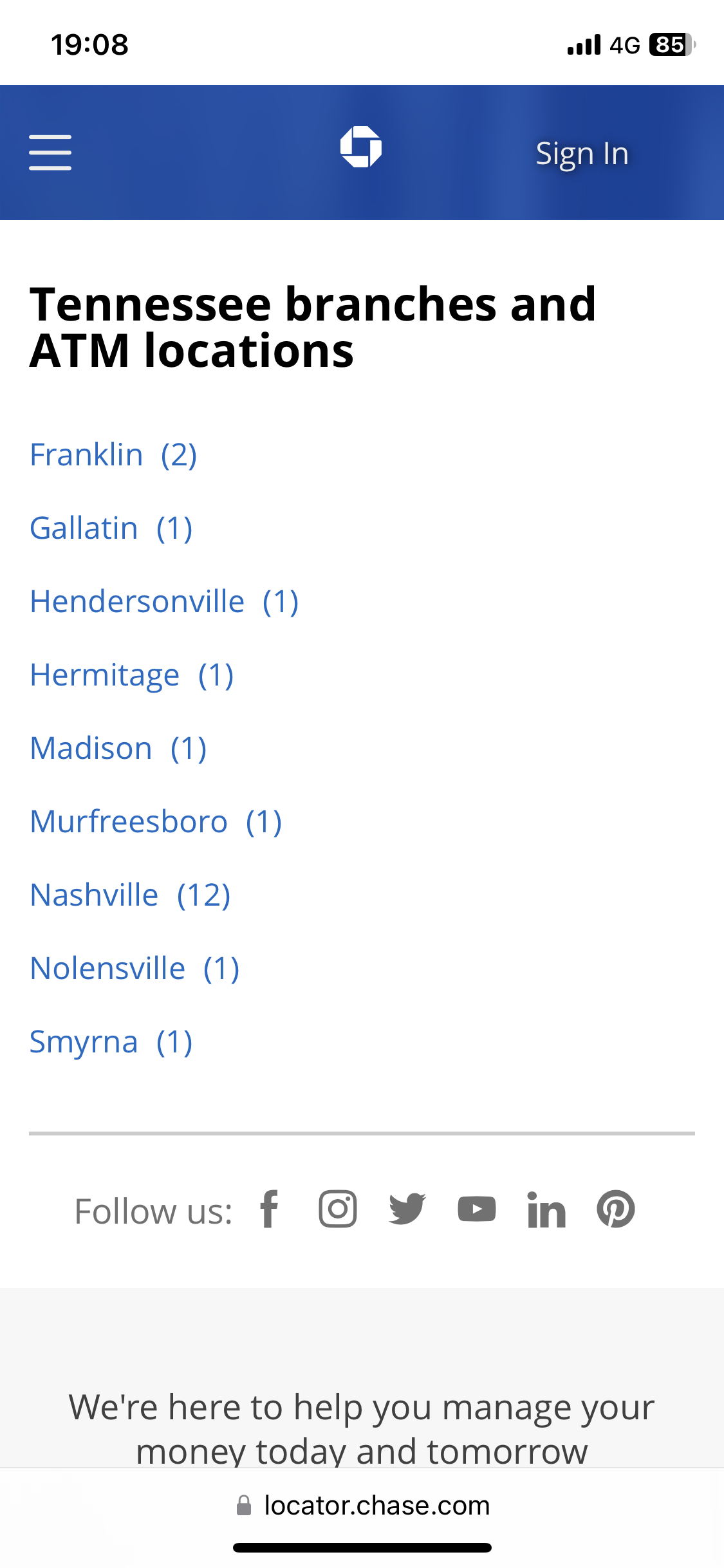
Task: Open Smyrna branch locations
Action: [x=111, y=1042]
